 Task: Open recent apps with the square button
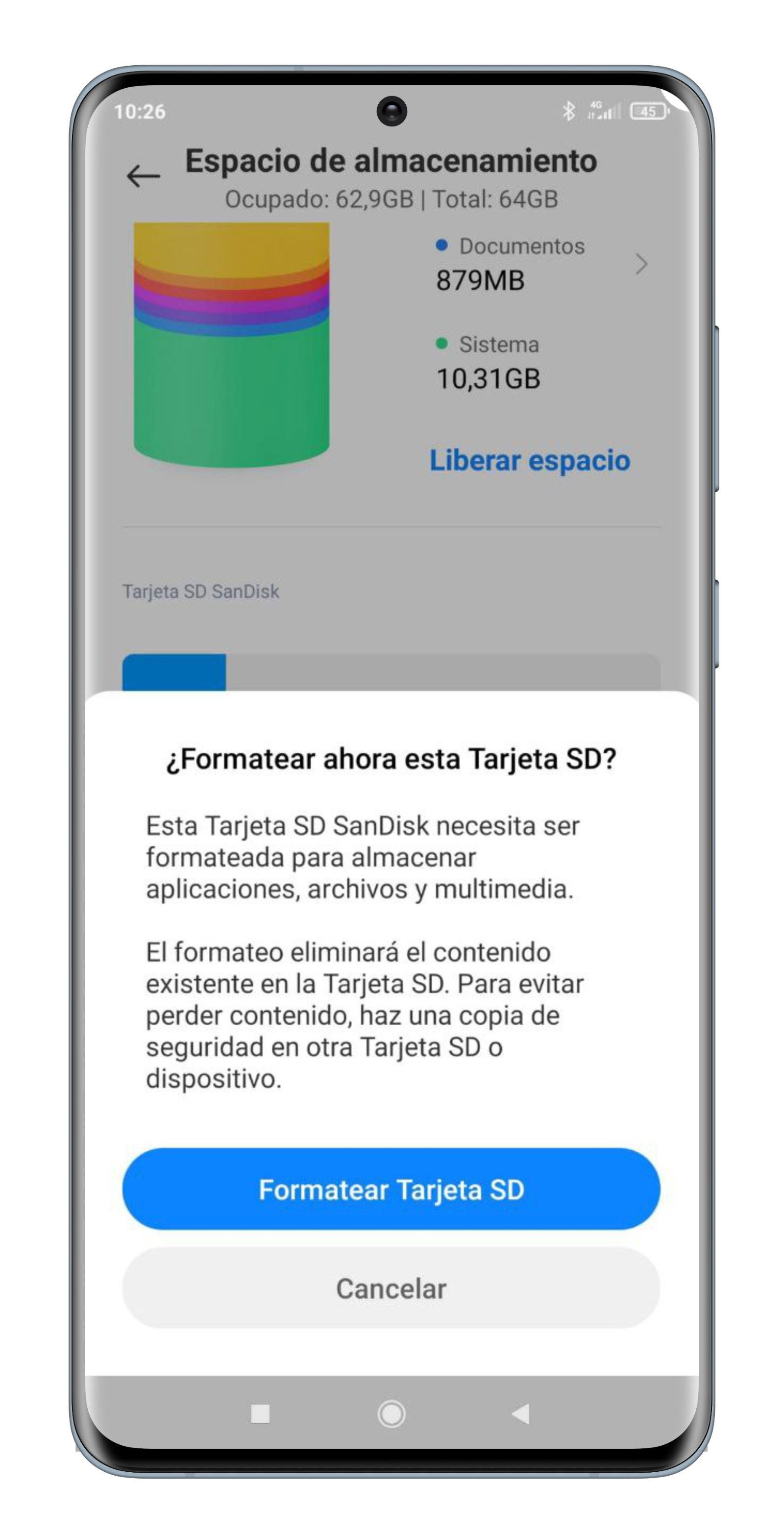pyautogui.click(x=260, y=1413)
